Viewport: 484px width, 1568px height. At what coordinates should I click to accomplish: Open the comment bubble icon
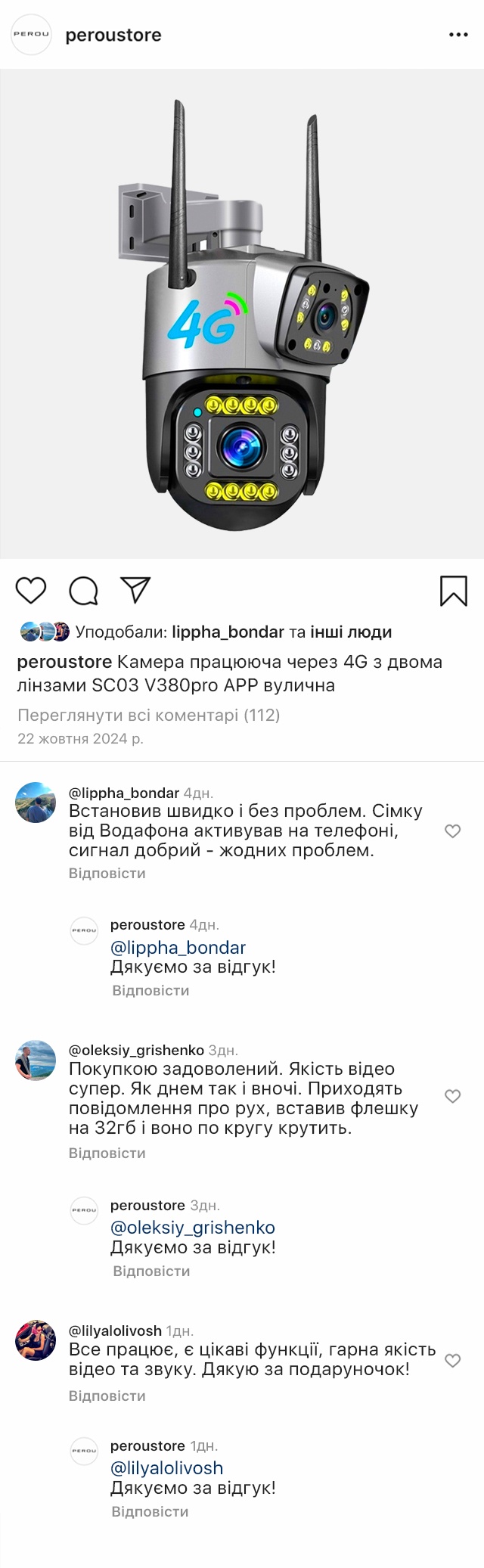coord(83,591)
